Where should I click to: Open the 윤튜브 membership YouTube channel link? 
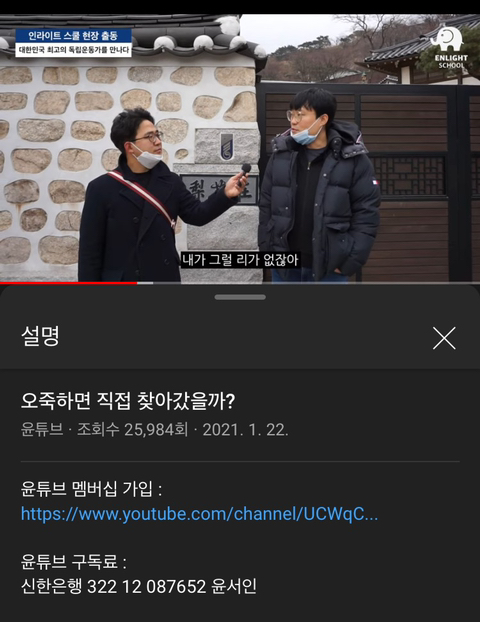(x=200, y=514)
